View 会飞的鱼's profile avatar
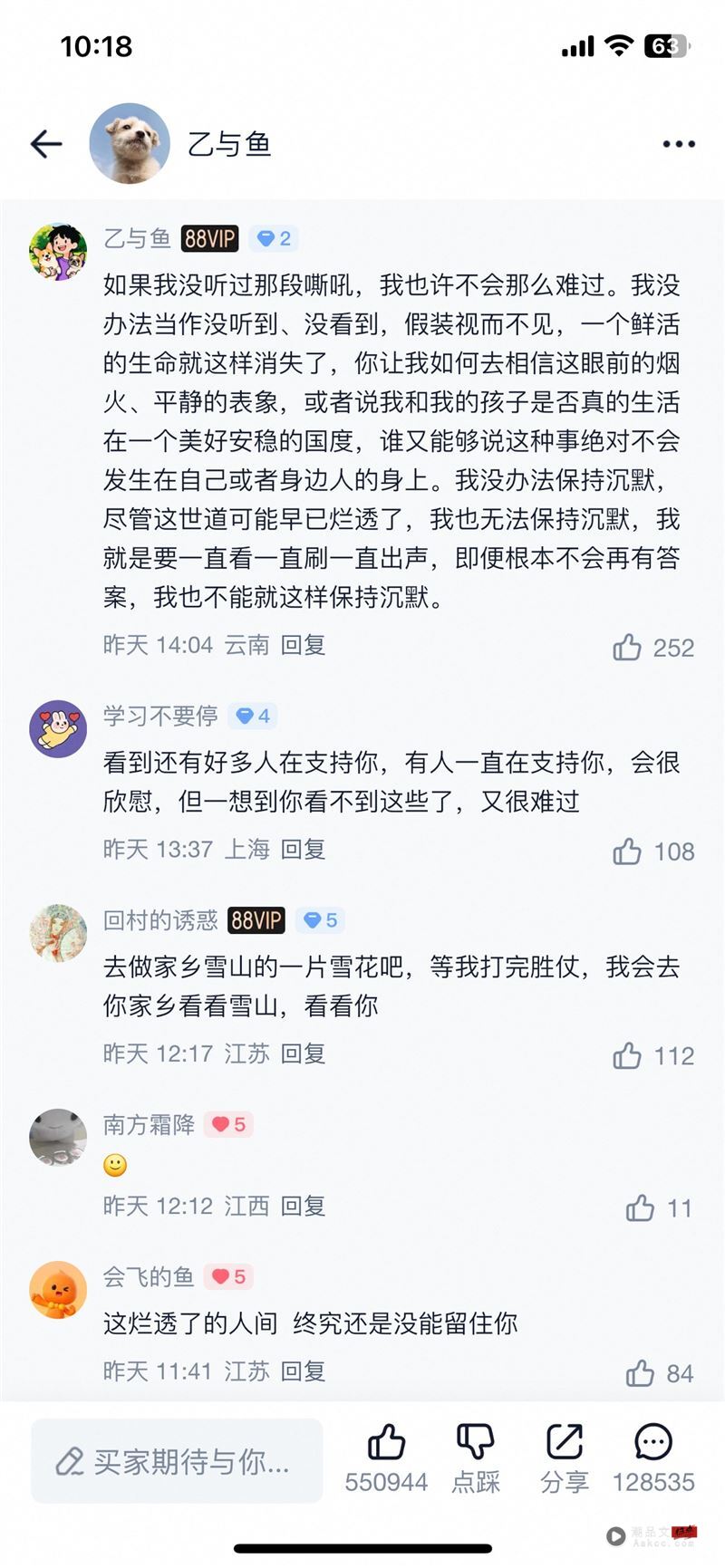Image resolution: width=725 pixels, height=1568 pixels. [58, 1290]
